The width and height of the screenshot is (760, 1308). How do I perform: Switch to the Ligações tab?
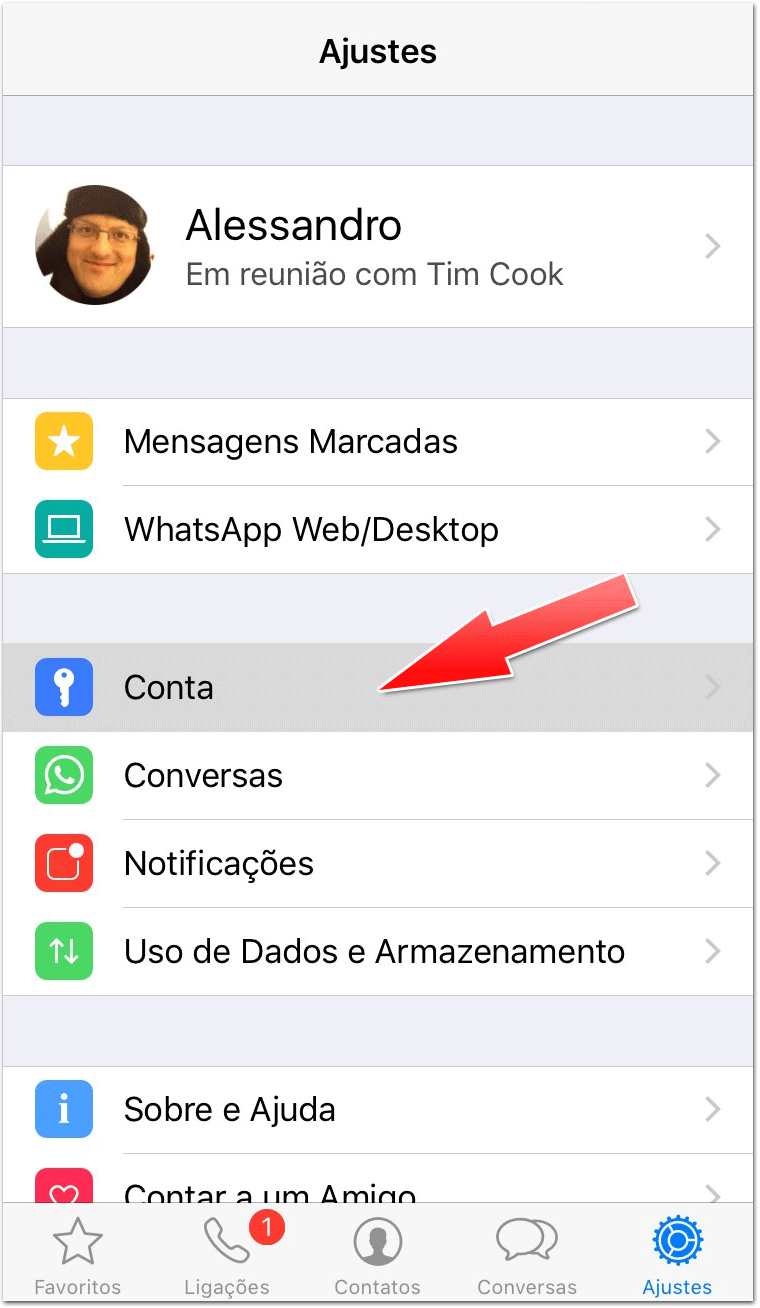click(227, 1255)
